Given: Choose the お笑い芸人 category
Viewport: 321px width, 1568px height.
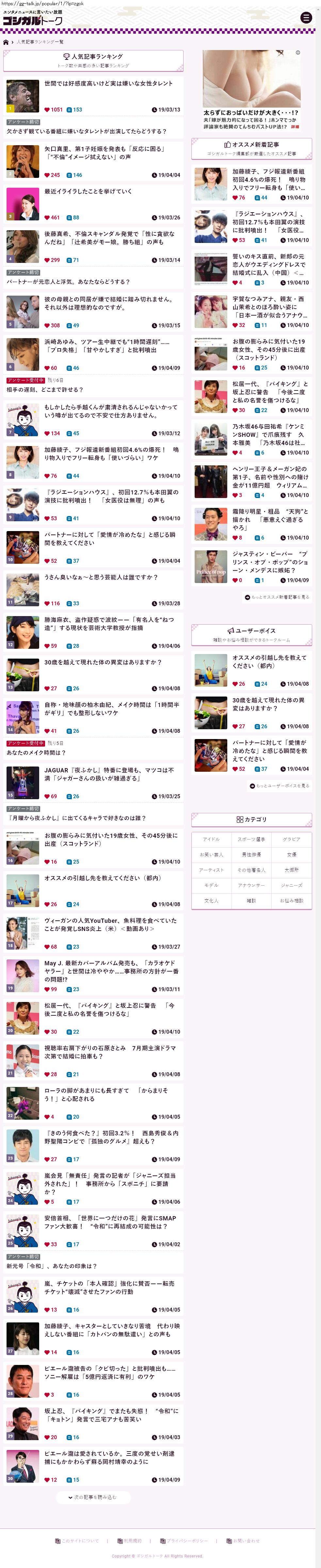Looking at the screenshot, I should pyautogui.click(x=212, y=854).
